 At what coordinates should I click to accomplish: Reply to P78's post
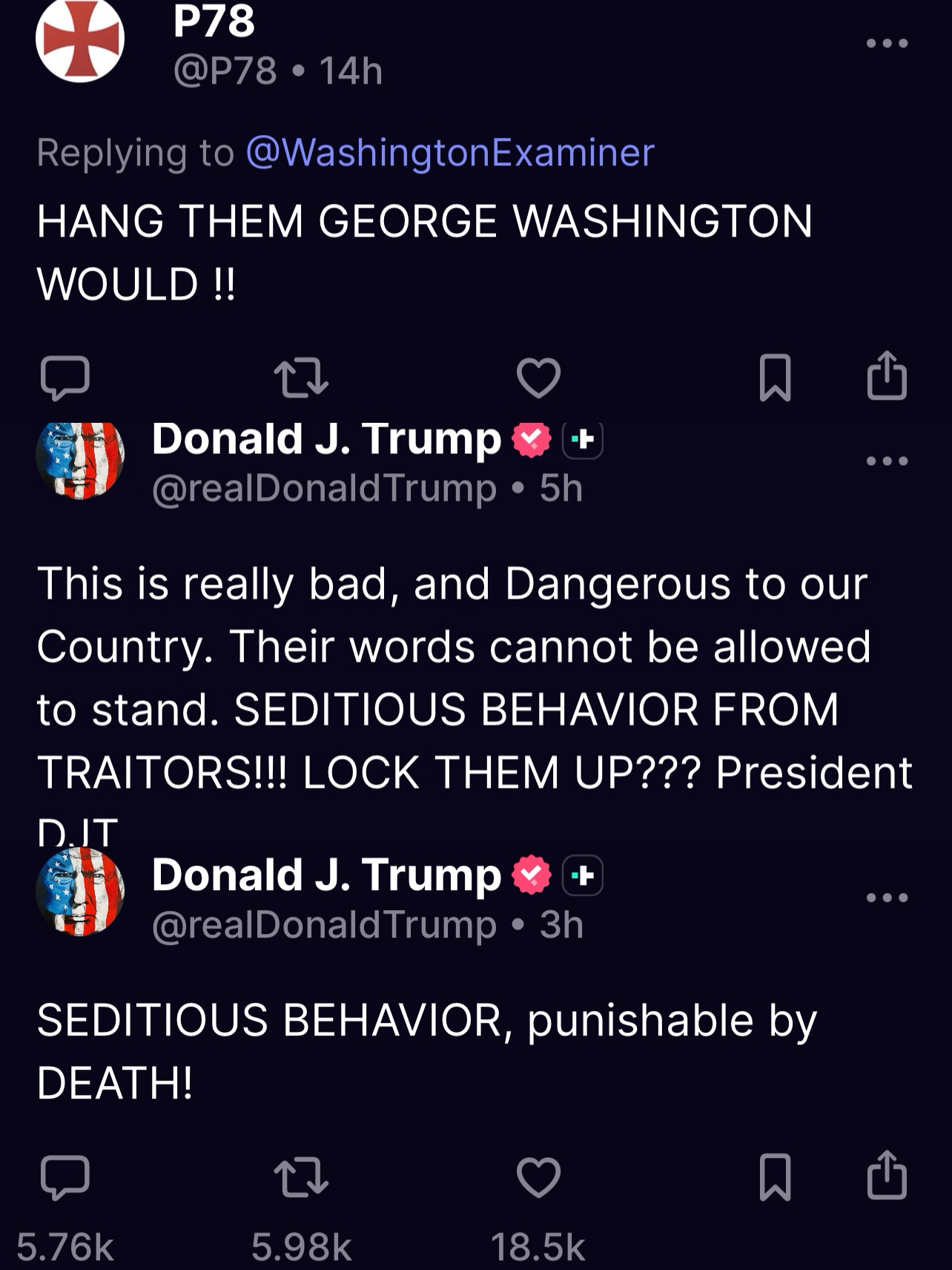coord(65,378)
